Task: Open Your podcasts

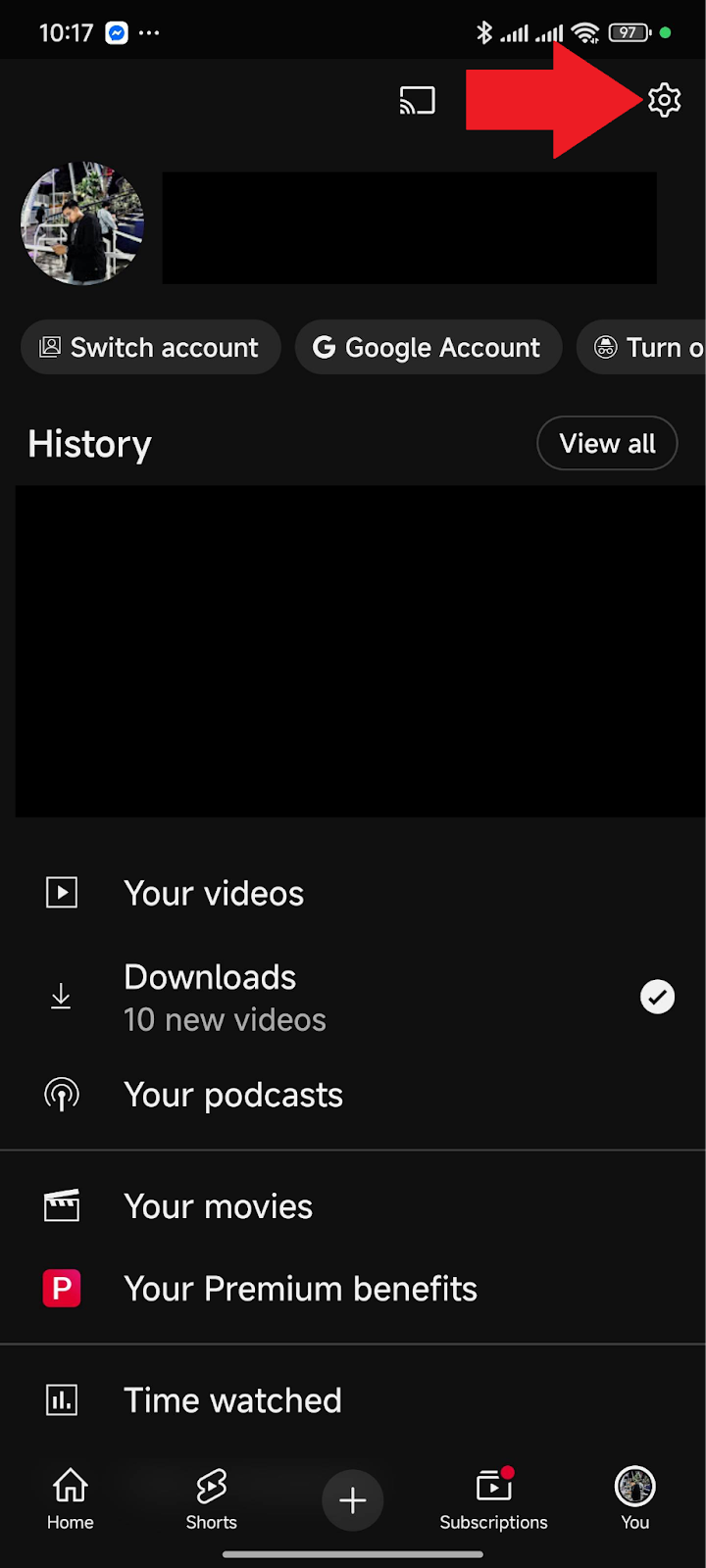Action: coord(353,1095)
